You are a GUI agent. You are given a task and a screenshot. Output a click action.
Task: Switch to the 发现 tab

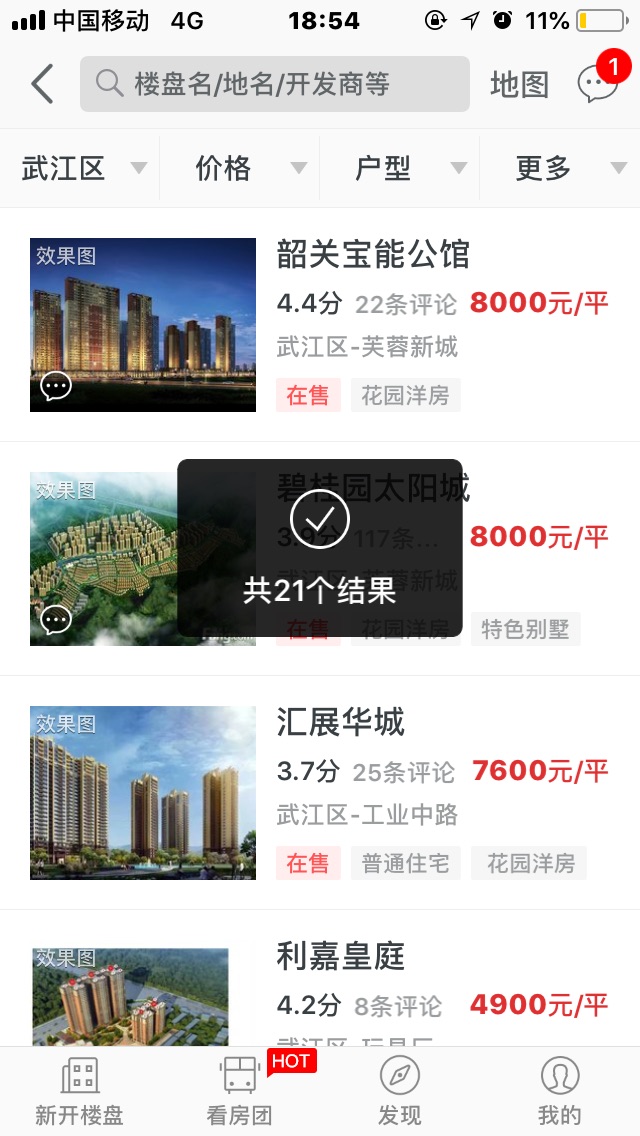point(400,1091)
